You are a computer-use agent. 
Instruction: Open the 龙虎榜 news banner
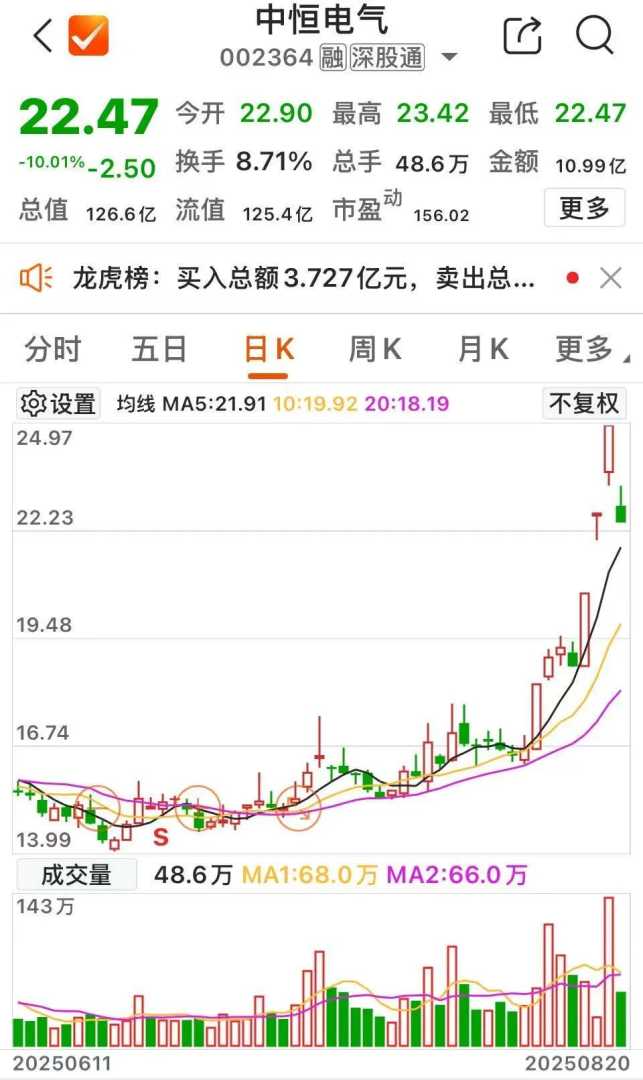tap(300, 278)
